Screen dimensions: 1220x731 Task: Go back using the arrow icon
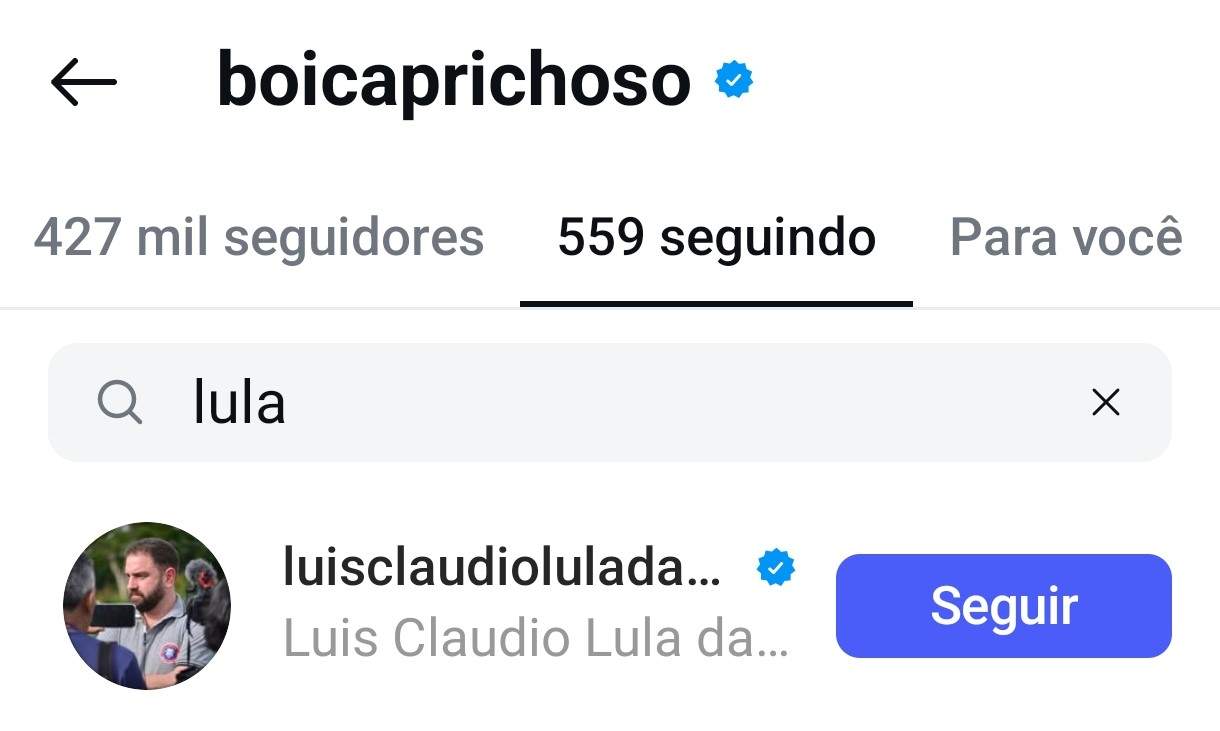[x=84, y=82]
